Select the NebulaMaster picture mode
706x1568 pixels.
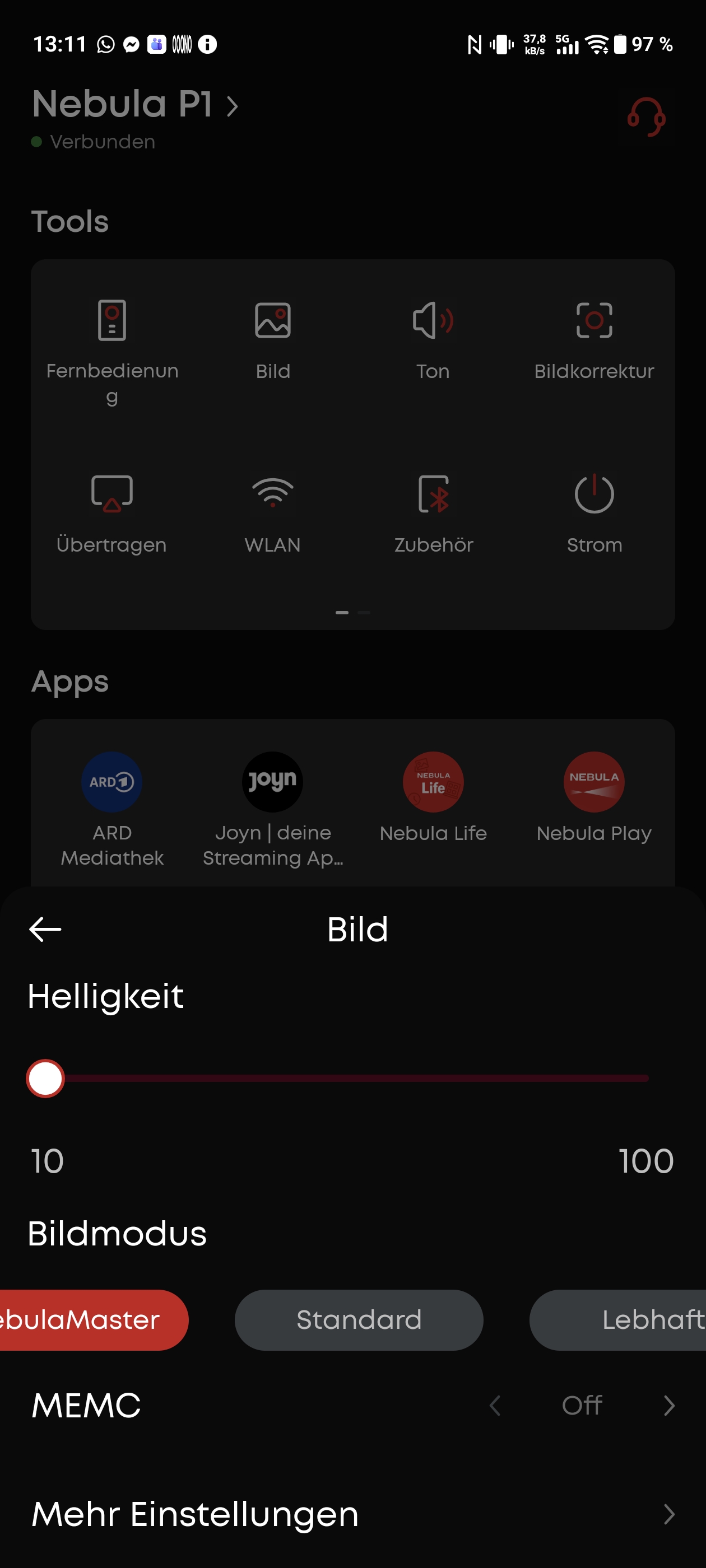pos(85,1320)
